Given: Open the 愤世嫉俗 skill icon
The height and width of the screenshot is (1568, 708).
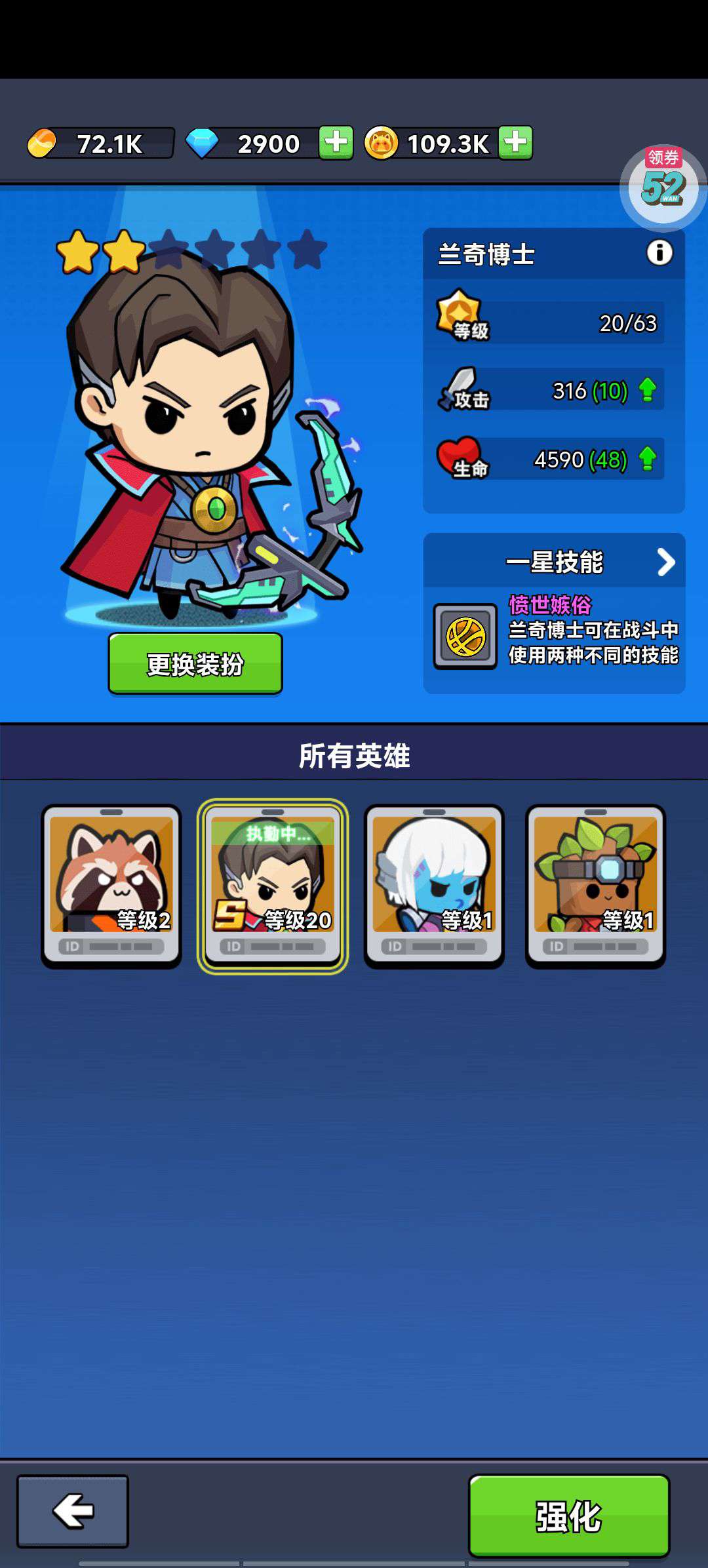Looking at the screenshot, I should [465, 636].
